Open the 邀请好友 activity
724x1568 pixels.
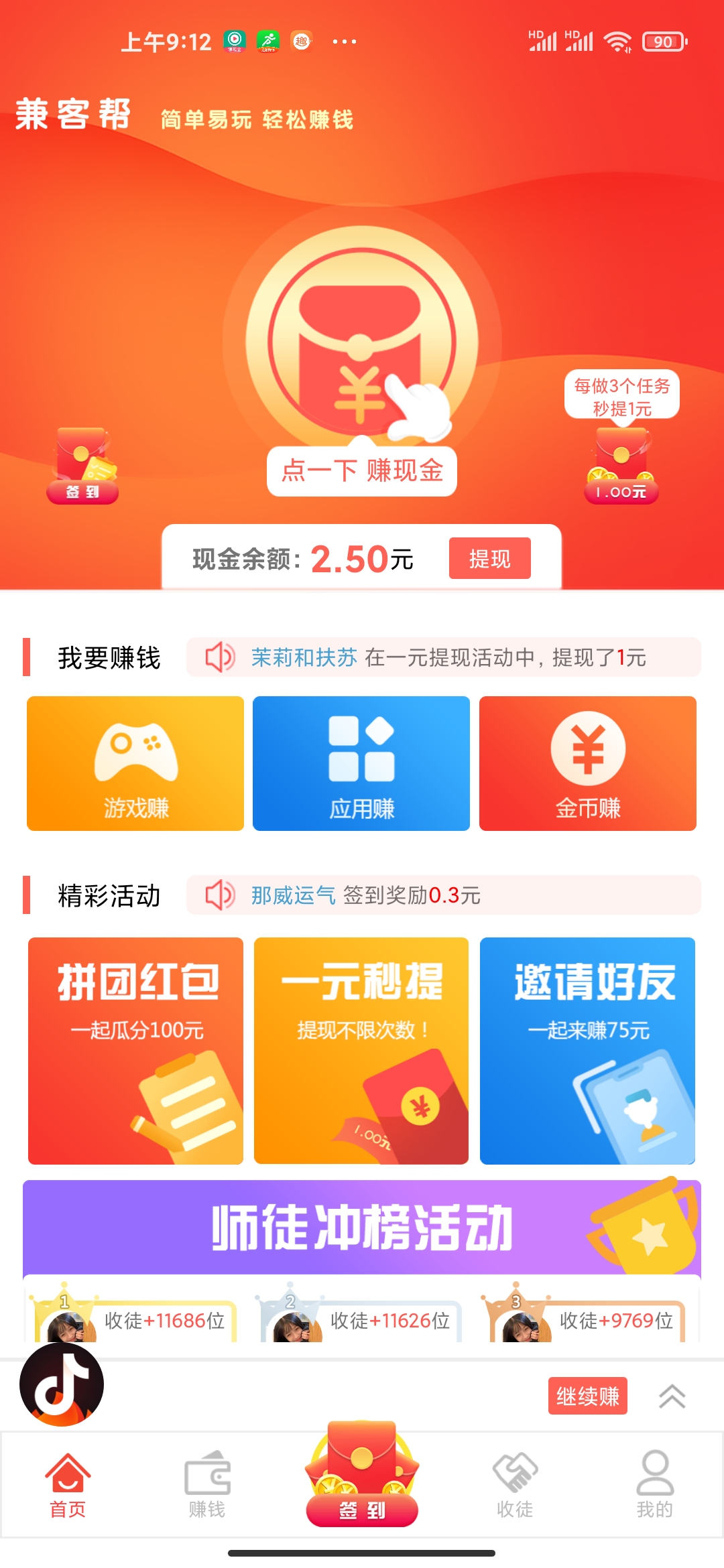[587, 1051]
